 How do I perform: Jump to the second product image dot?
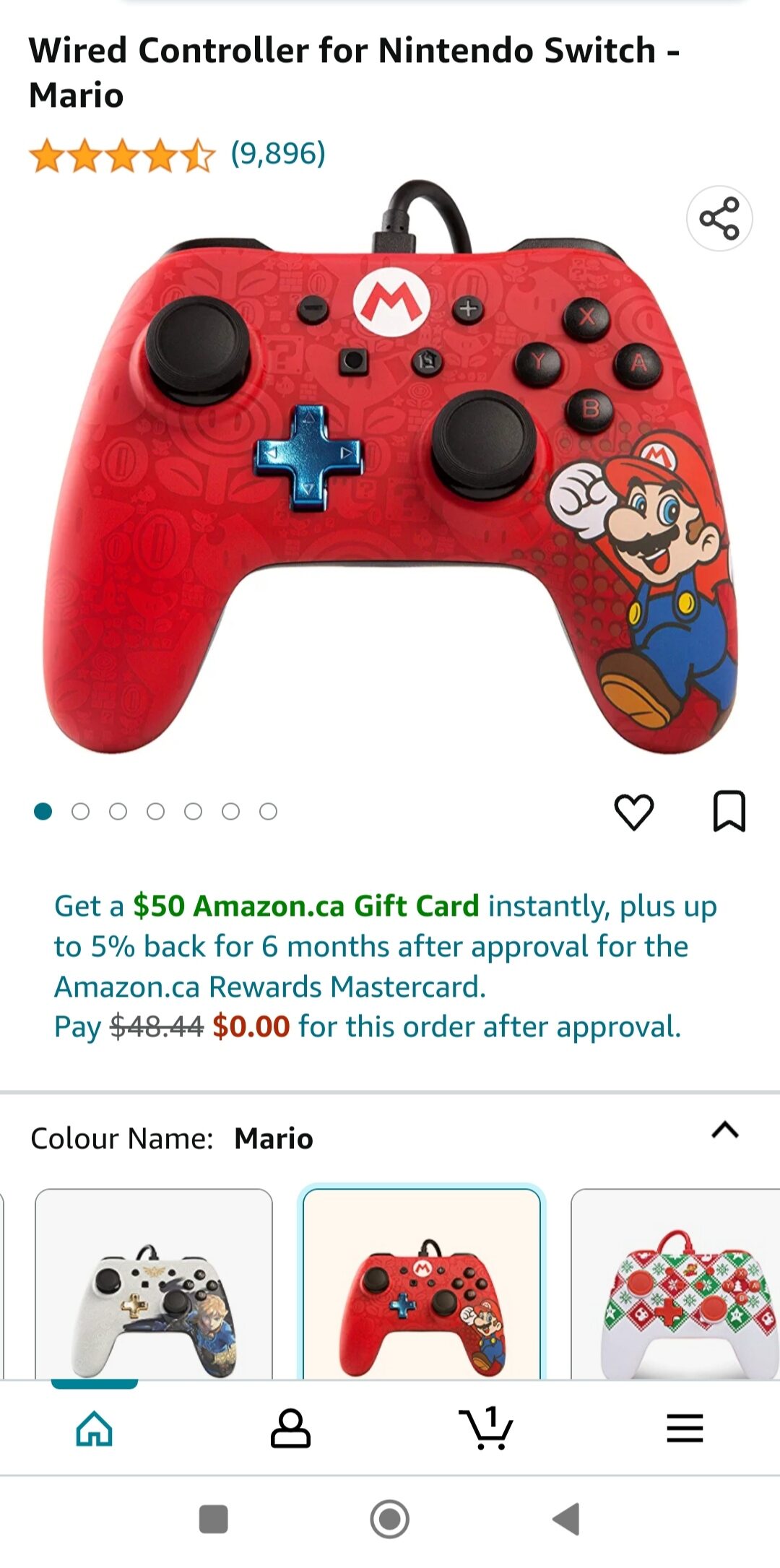click(x=81, y=812)
